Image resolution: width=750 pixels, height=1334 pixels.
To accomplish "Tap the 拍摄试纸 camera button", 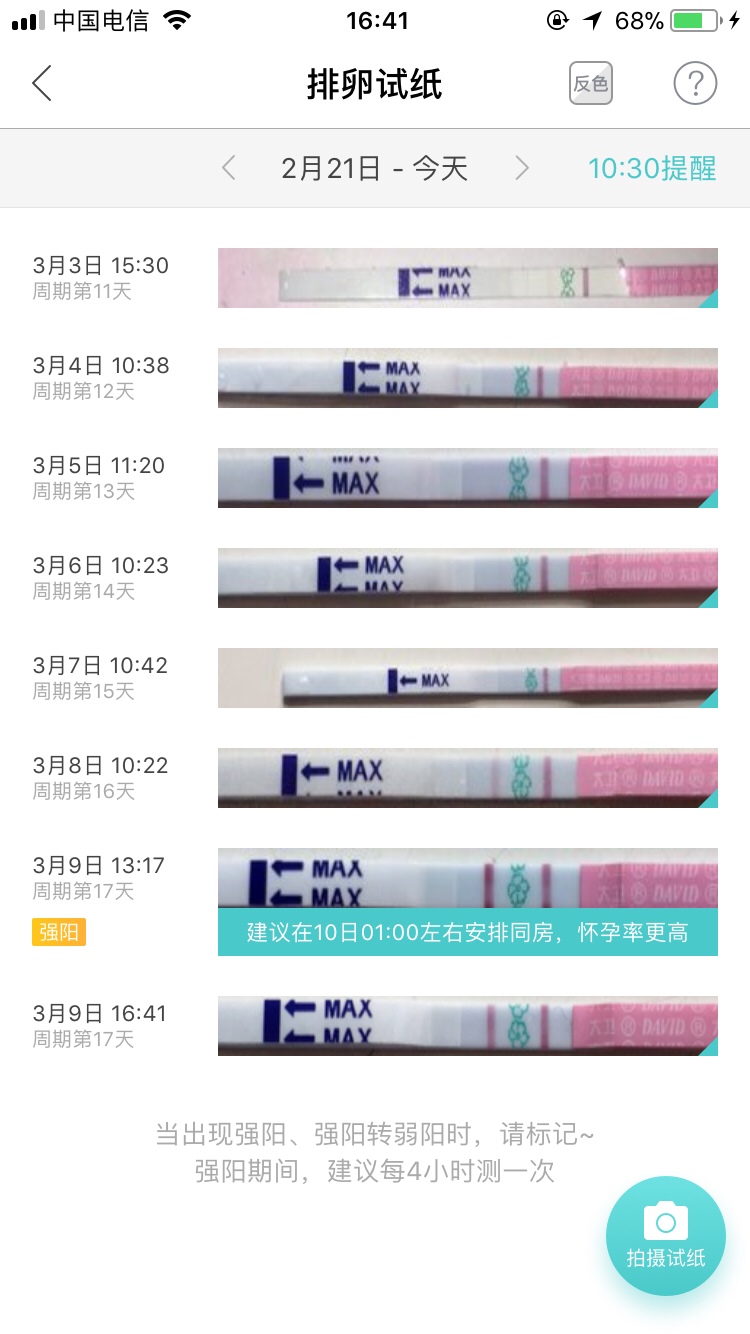I will click(x=665, y=1236).
